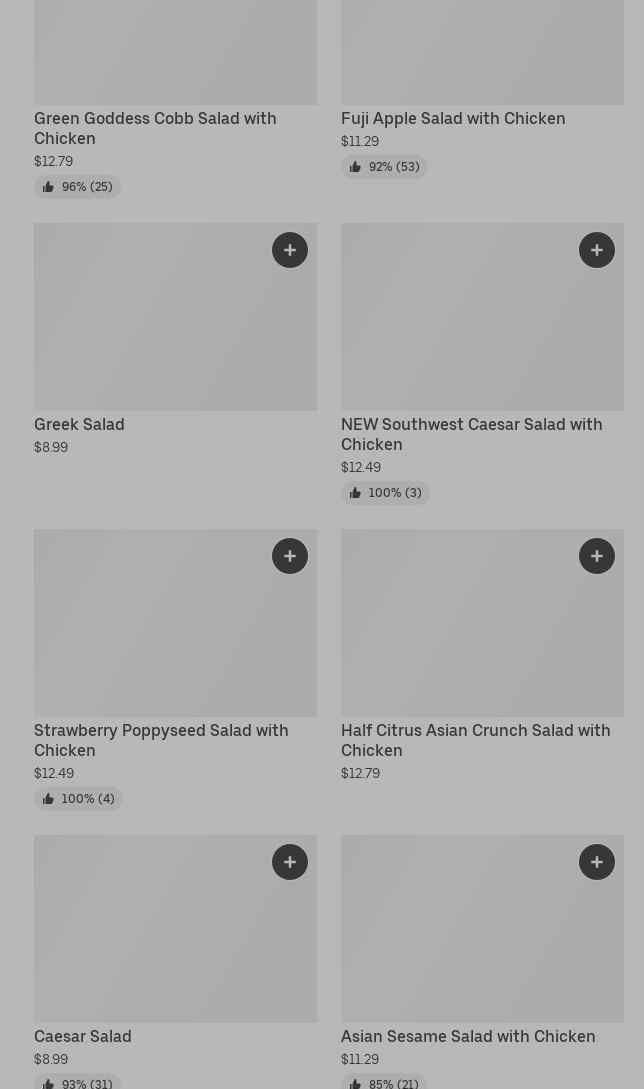Add Strawberry Poppyseed Salad to cart
The width and height of the screenshot is (644, 1089).
pyautogui.click(x=290, y=556)
